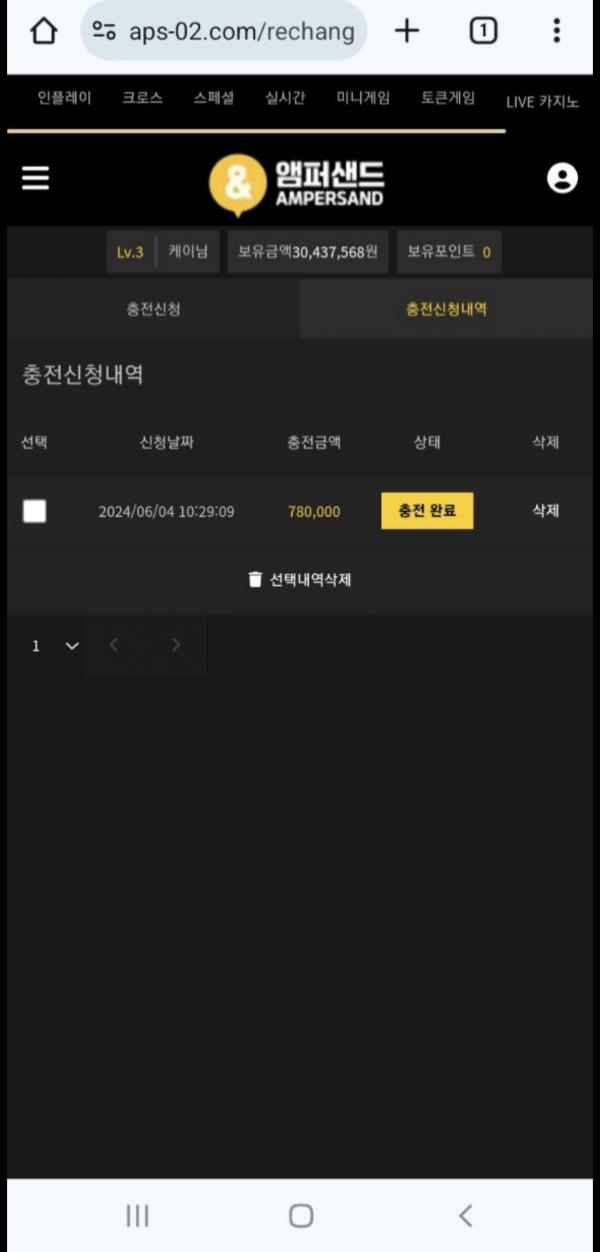
Task: Select the 스페셜 category
Action: pos(214,99)
